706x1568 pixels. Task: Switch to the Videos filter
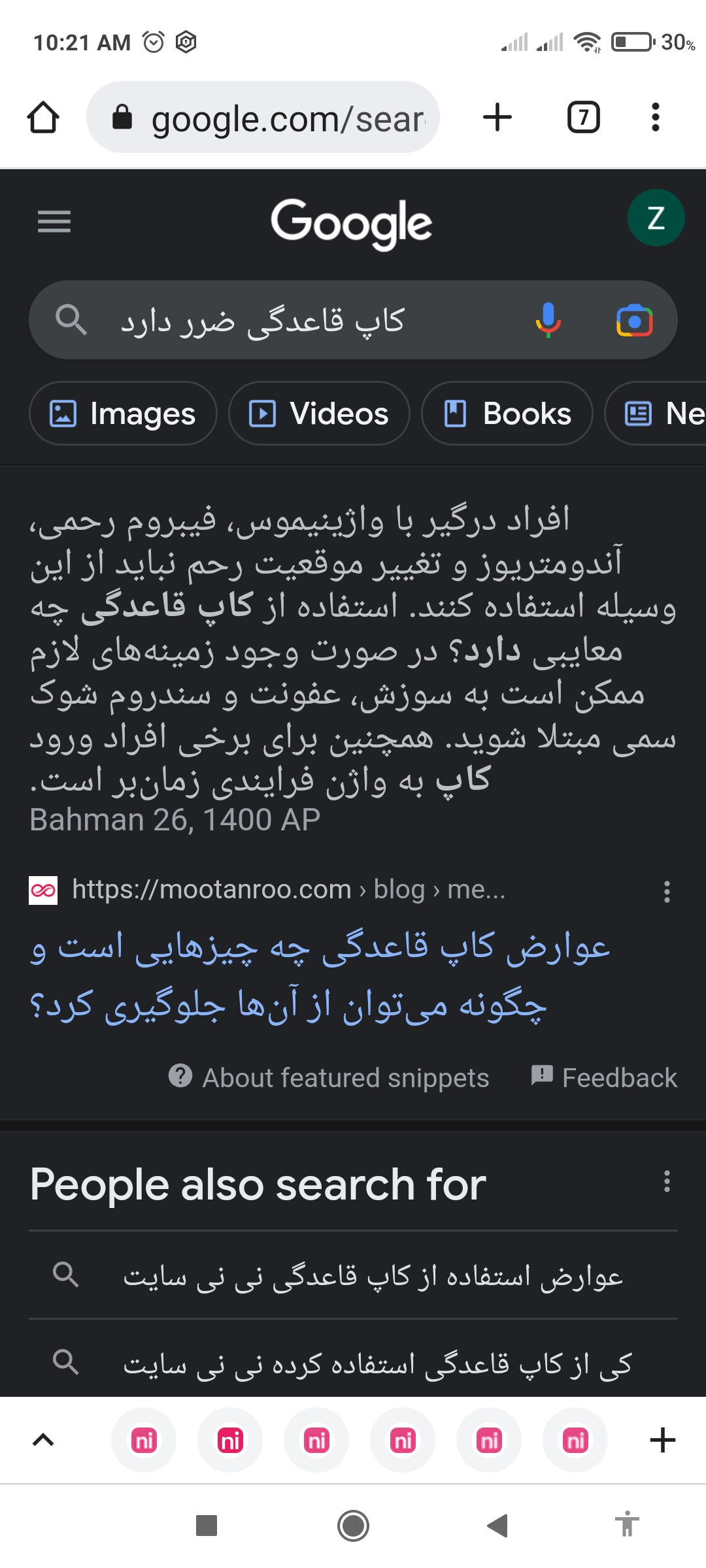coord(319,414)
